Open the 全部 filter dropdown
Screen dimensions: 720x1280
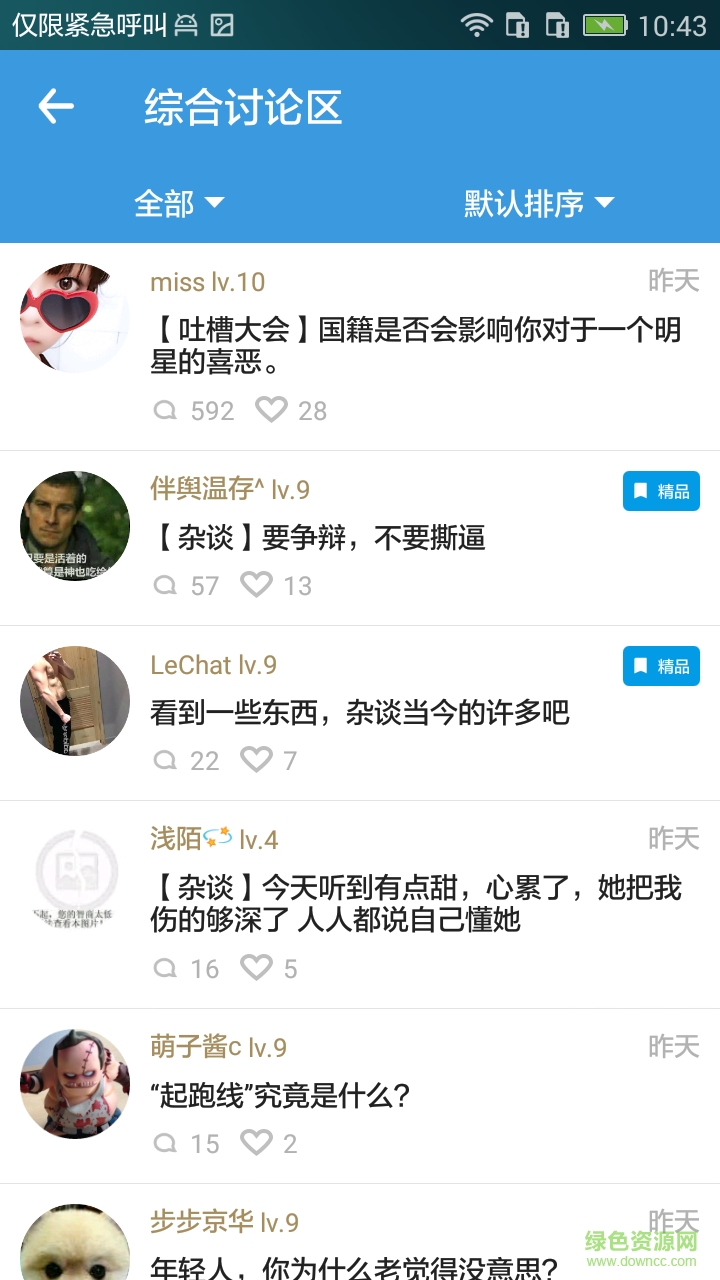point(180,202)
